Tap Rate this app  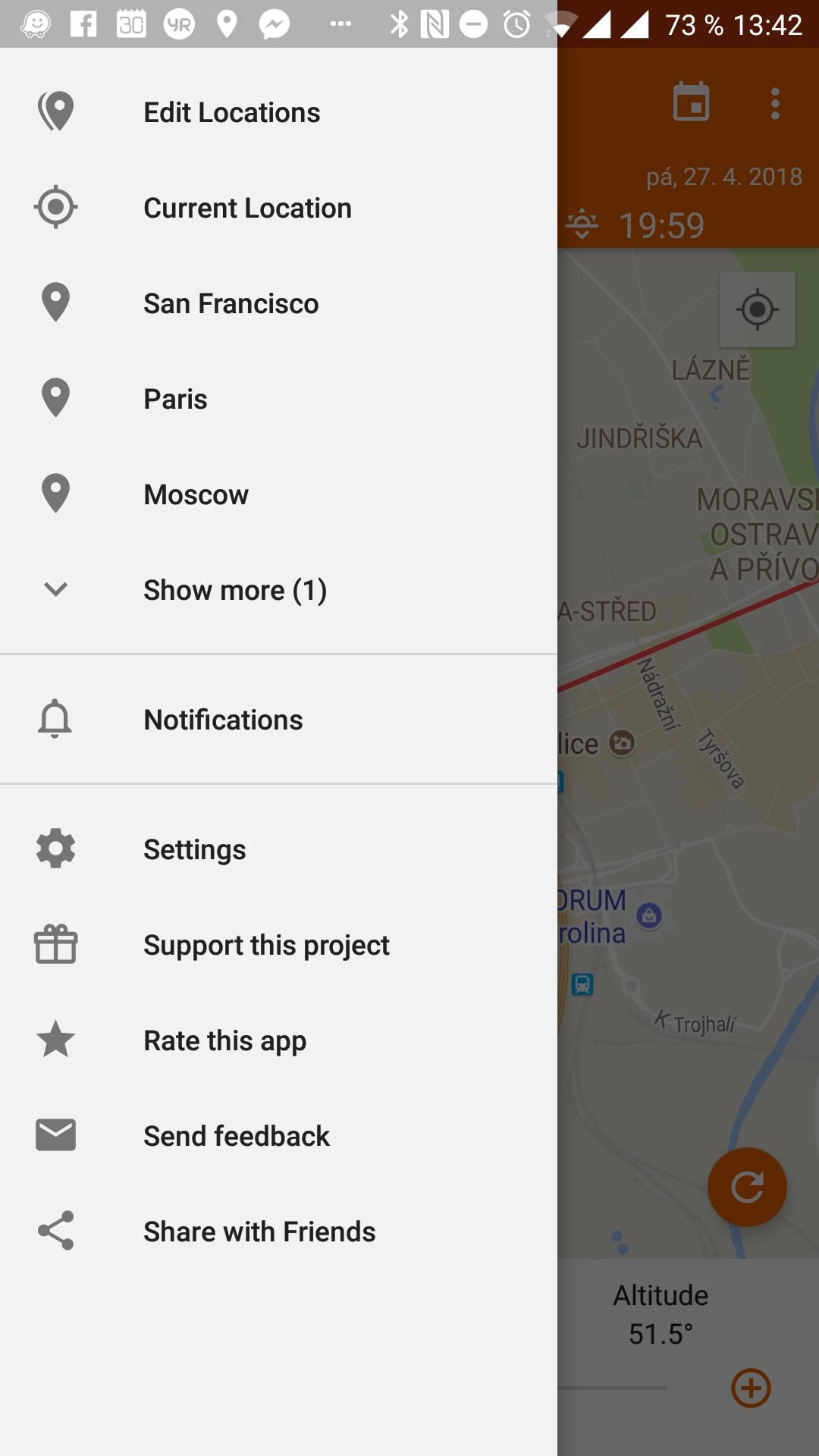coord(278,1040)
